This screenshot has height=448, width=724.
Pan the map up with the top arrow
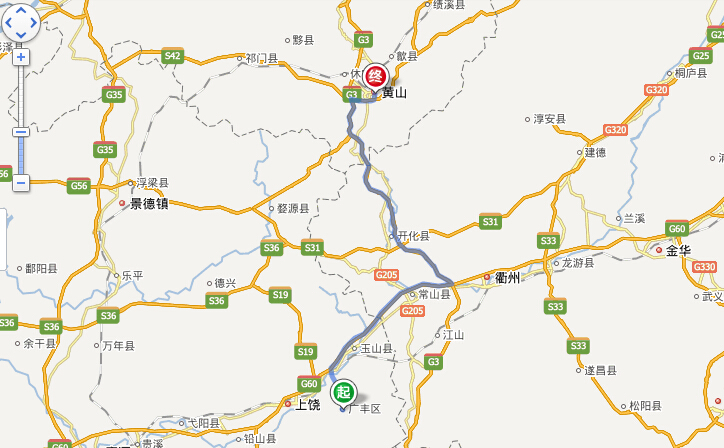(21, 7)
